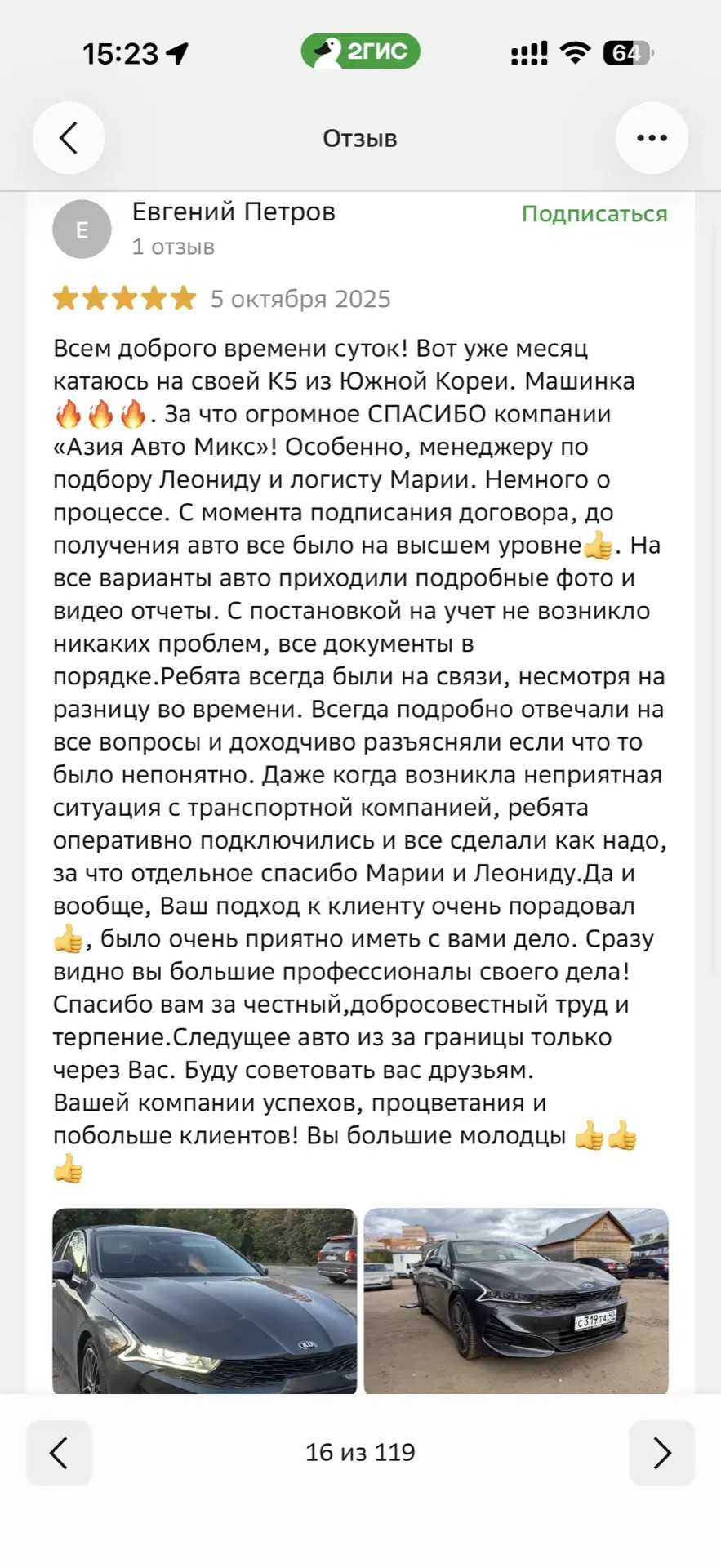Open the three-dot overflow menu
Image resolution: width=721 pixels, height=1568 pixels.
(652, 138)
